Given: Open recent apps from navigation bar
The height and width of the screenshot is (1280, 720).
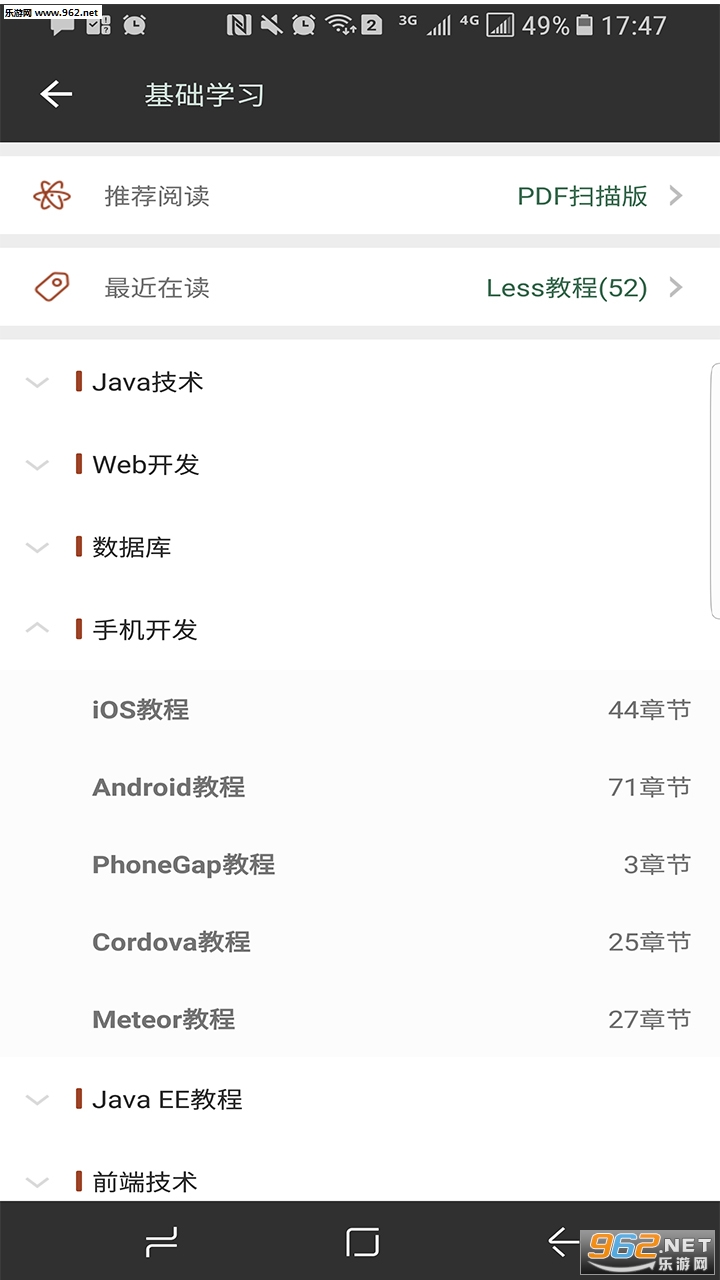Looking at the screenshot, I should click(161, 1242).
